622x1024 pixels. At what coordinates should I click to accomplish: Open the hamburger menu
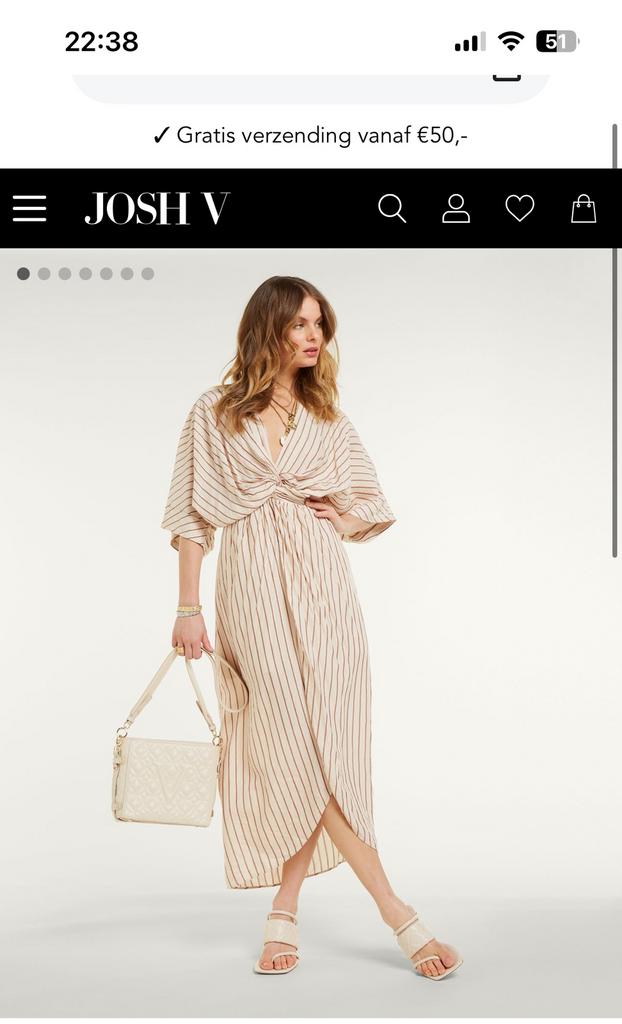pos(30,208)
